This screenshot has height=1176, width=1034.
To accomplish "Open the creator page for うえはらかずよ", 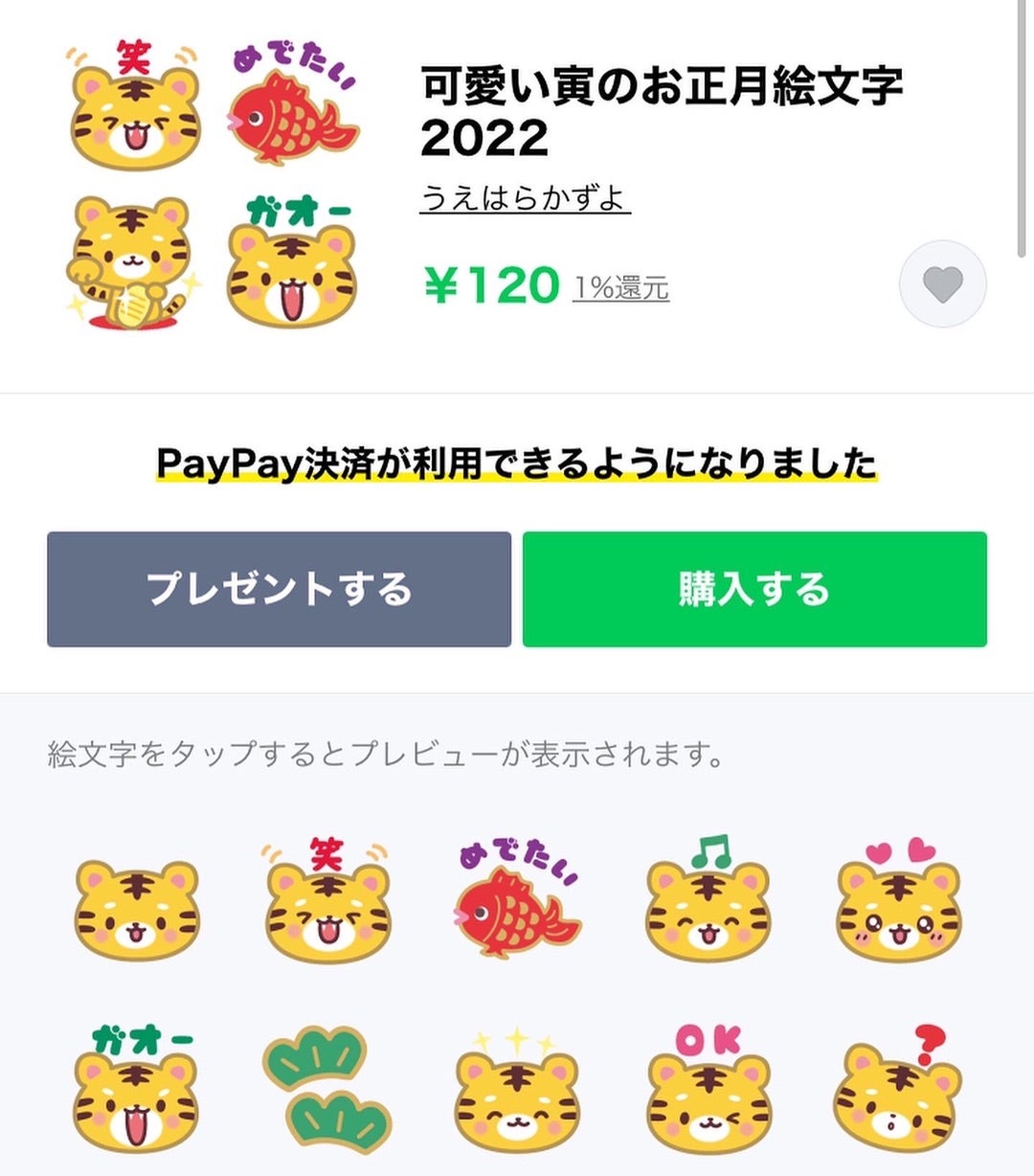I will click(525, 198).
